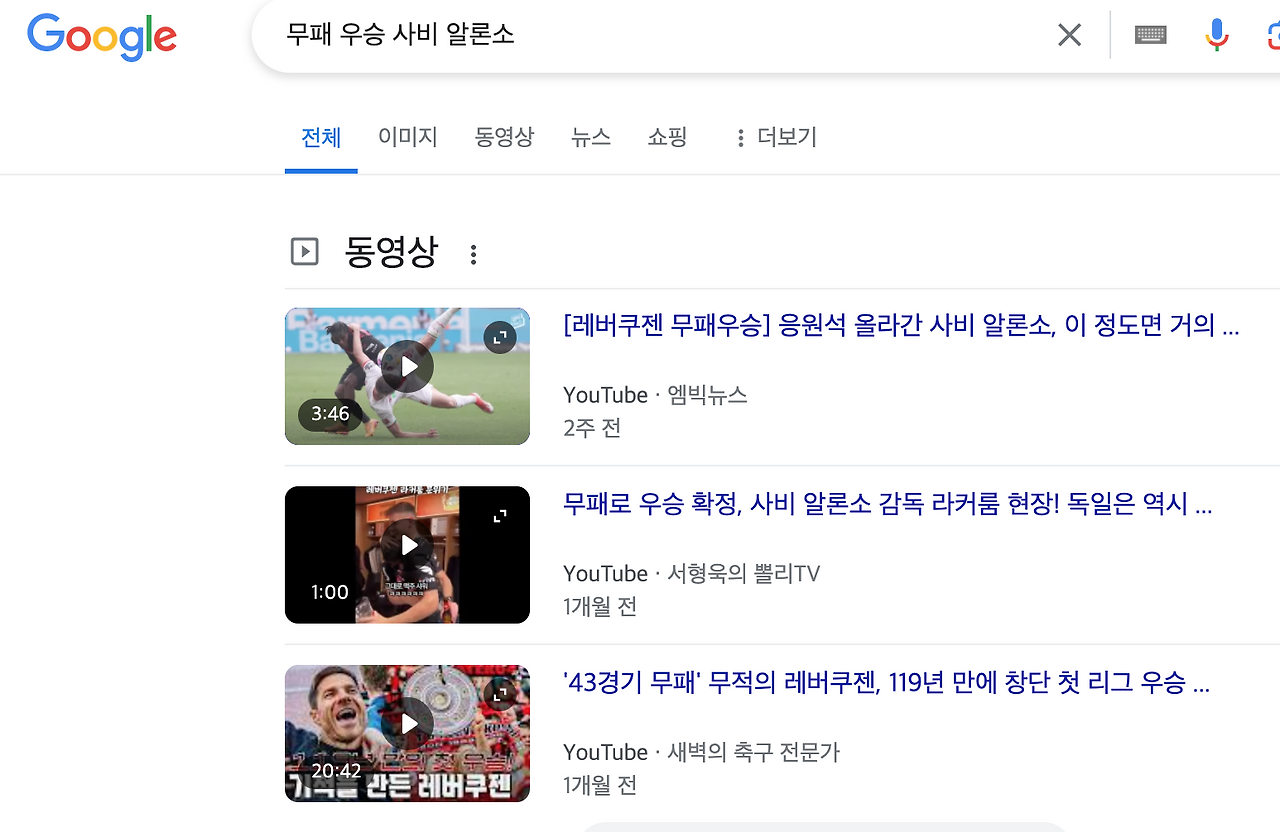
Task: Tap the search box with 무패 우승 사비 알론소
Action: [660, 35]
